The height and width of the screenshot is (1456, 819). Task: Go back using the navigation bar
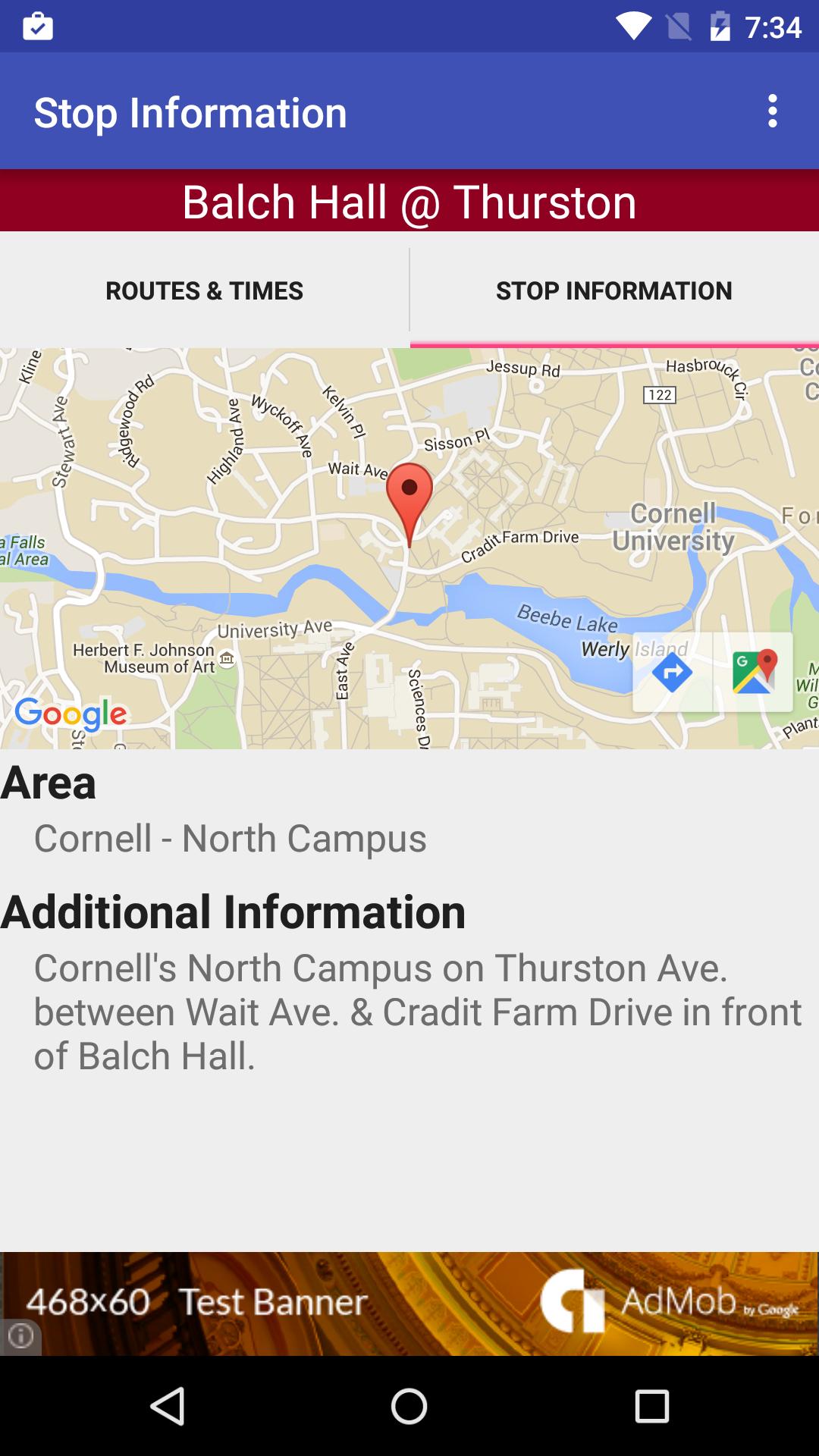click(x=168, y=1407)
